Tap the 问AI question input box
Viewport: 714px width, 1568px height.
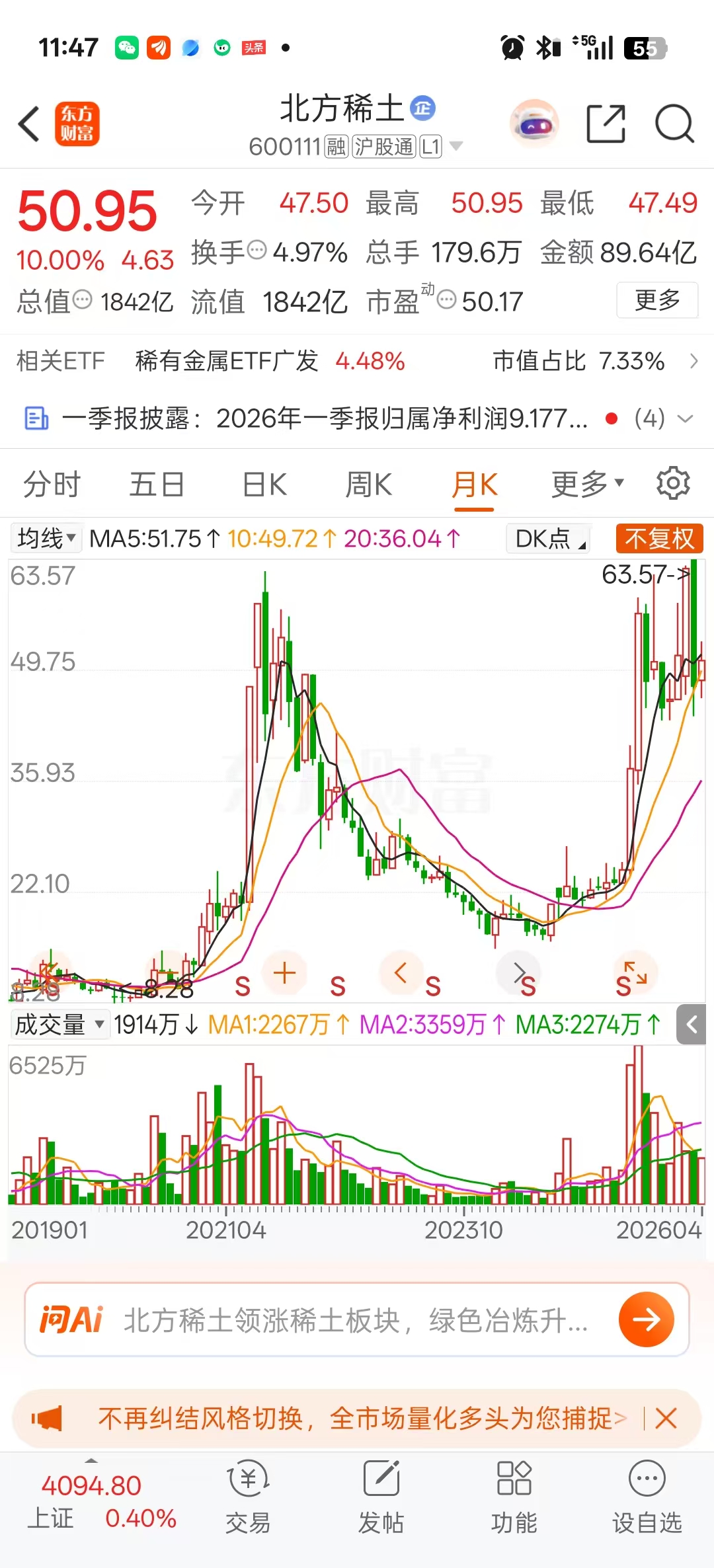357,1320
